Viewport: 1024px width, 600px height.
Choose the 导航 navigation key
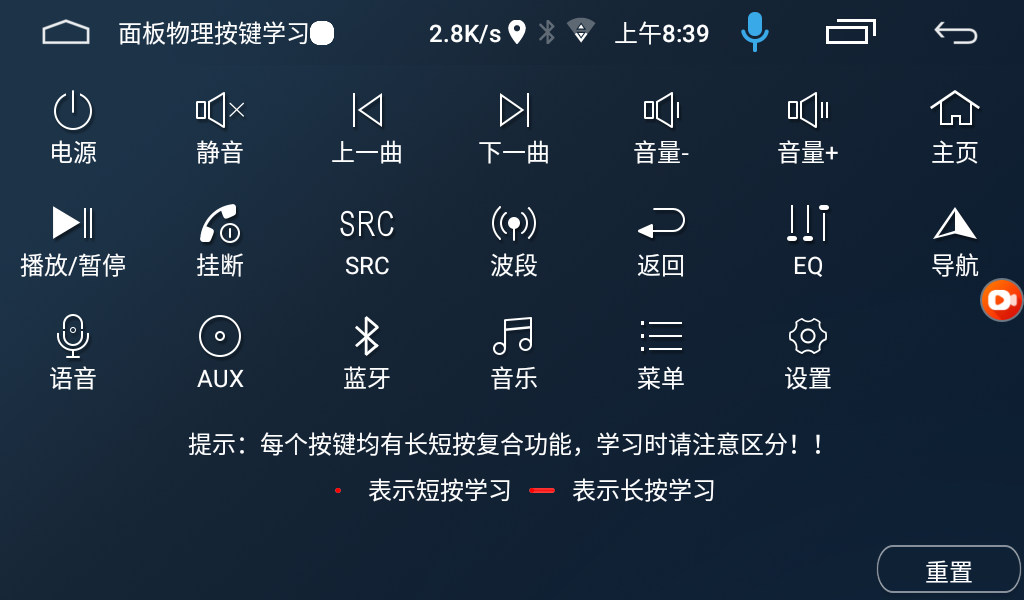pos(954,240)
